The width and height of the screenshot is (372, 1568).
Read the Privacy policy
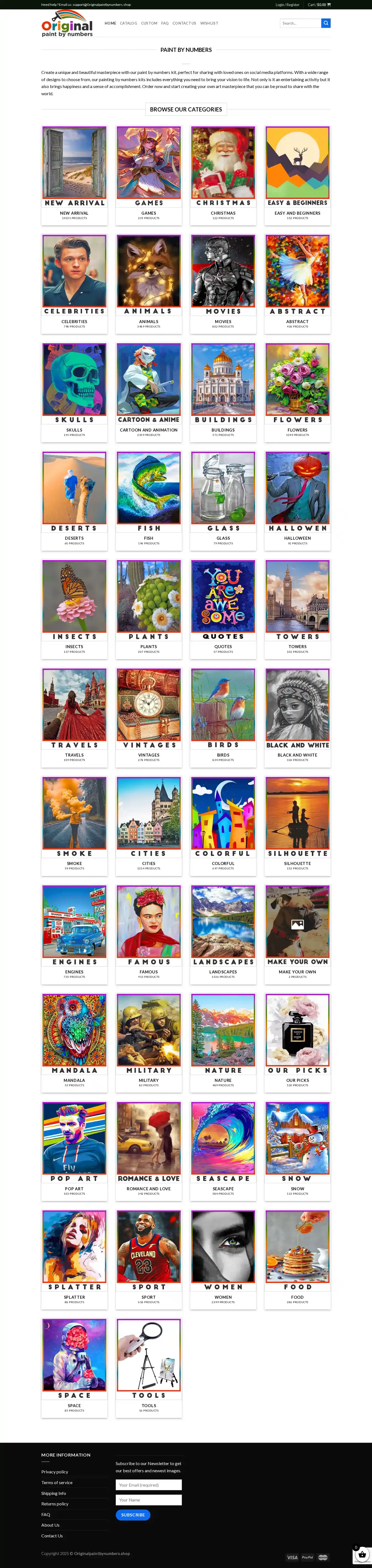55,1472
